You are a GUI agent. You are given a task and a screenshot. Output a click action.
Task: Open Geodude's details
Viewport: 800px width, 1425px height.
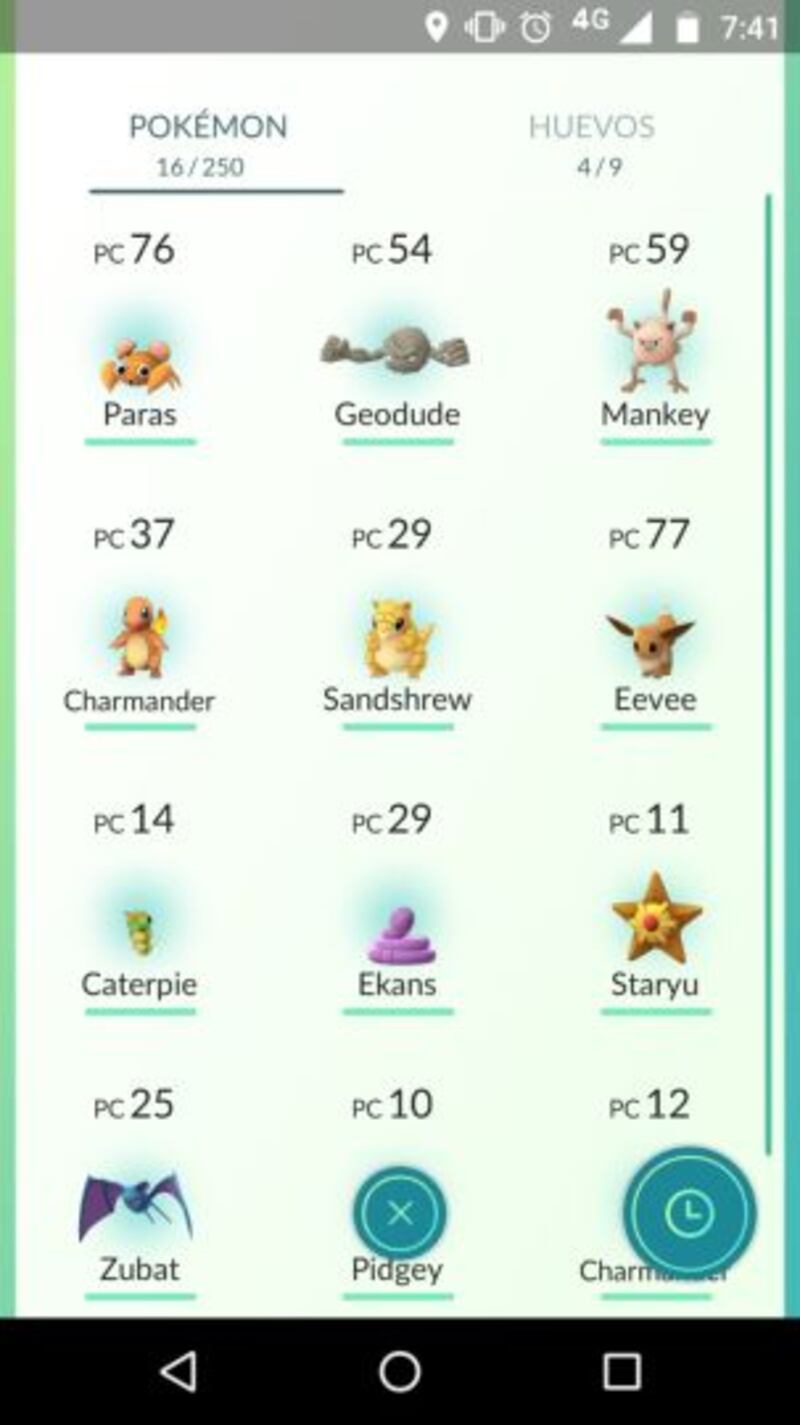pyautogui.click(x=397, y=338)
